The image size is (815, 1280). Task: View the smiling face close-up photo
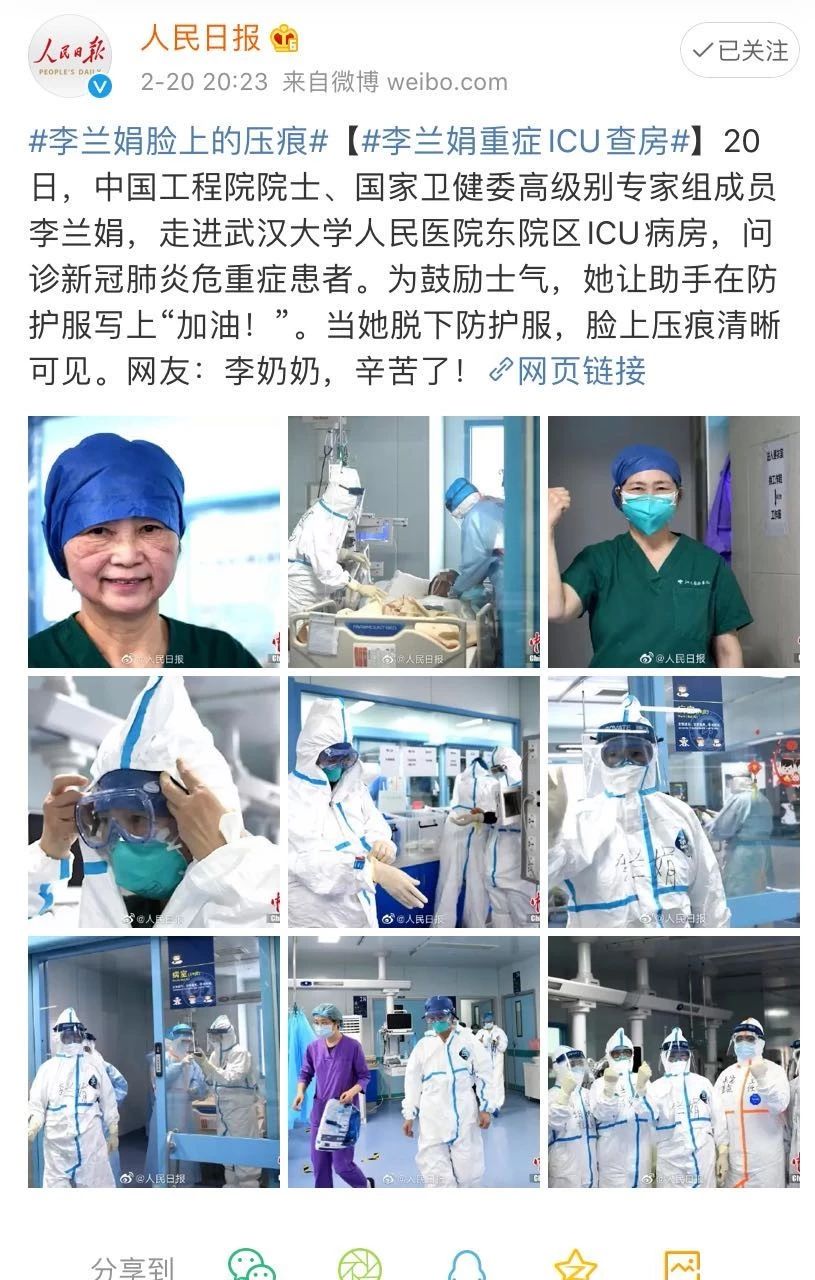click(x=154, y=541)
